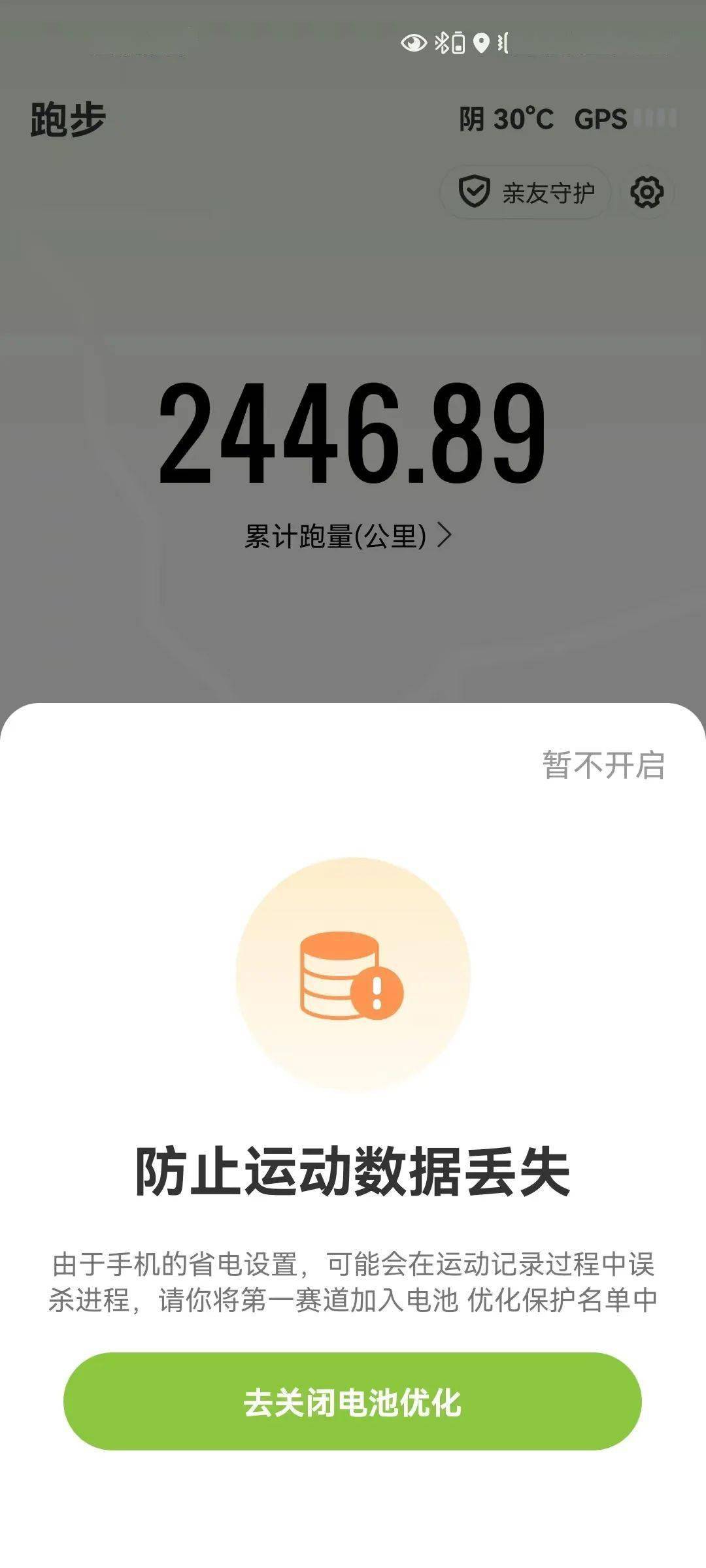This screenshot has width=706, height=1568.
Task: Tap the location pin status bar icon
Action: [x=480, y=43]
